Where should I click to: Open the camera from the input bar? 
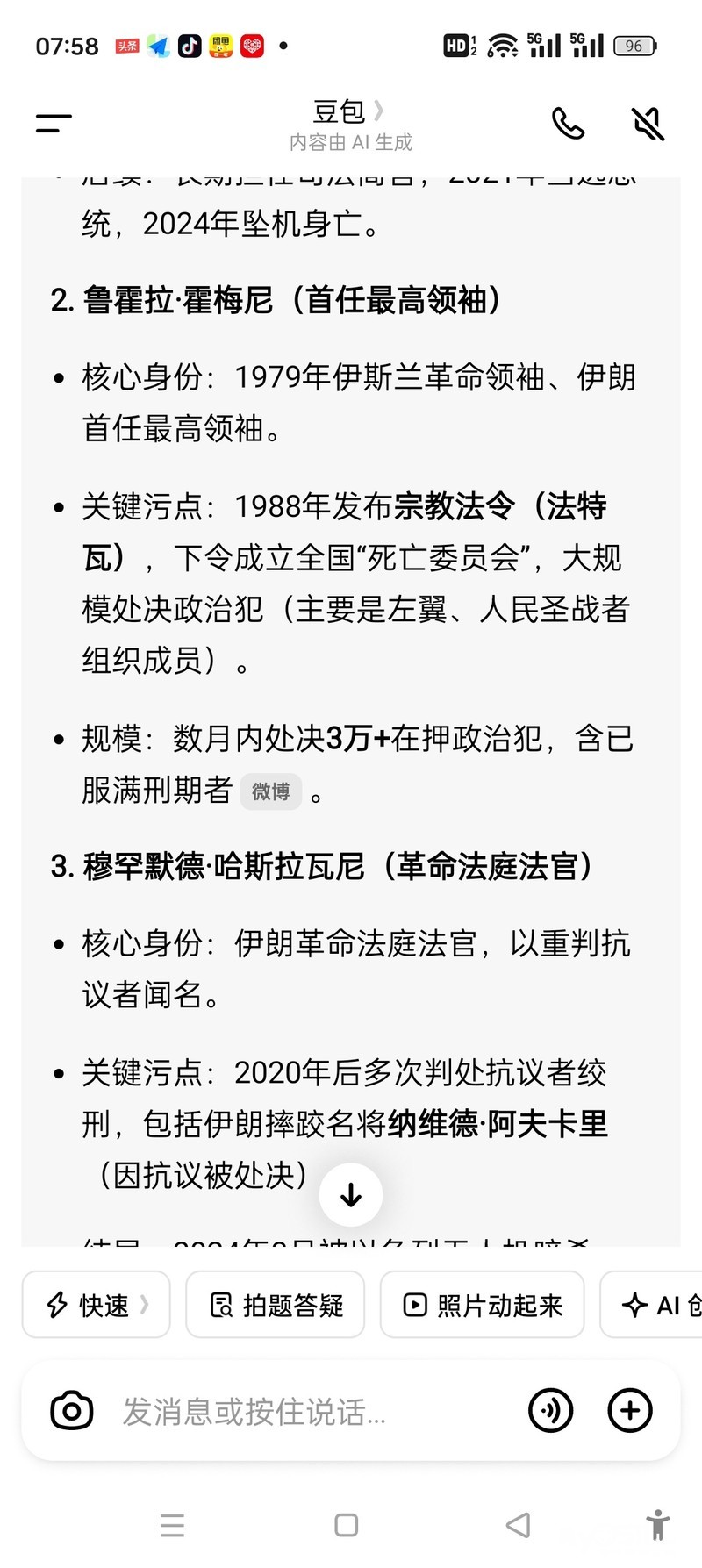pyautogui.click(x=72, y=1411)
